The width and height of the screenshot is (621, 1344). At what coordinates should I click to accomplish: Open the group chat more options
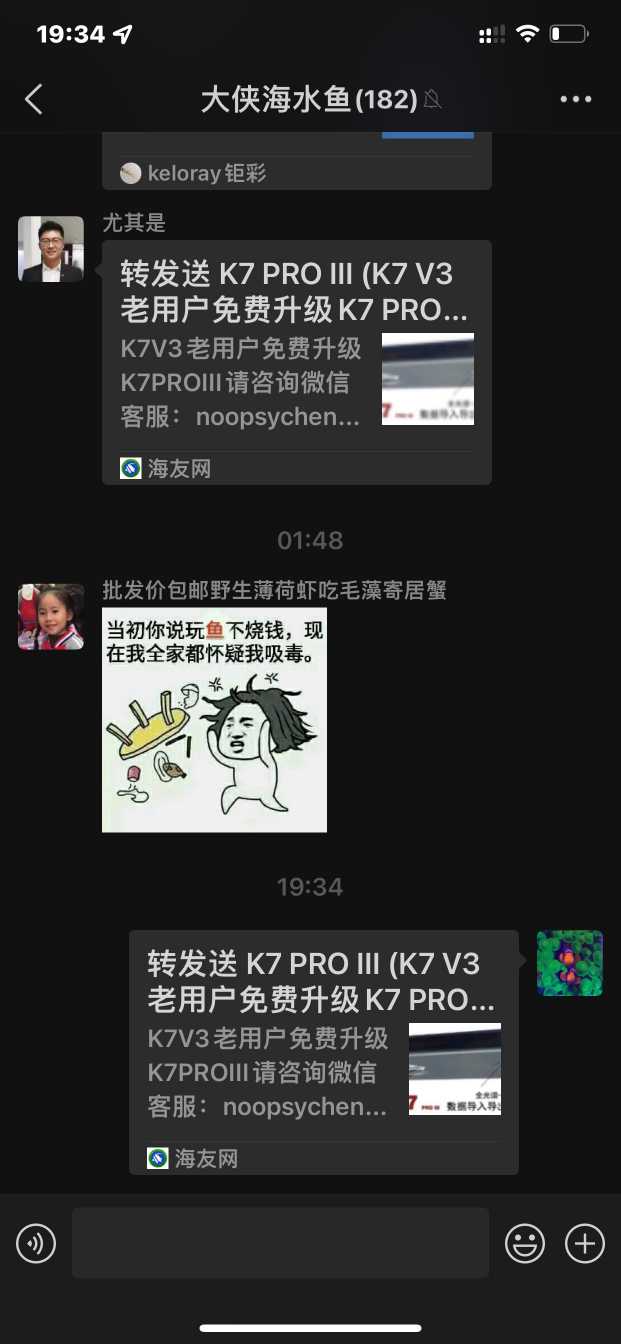576,99
